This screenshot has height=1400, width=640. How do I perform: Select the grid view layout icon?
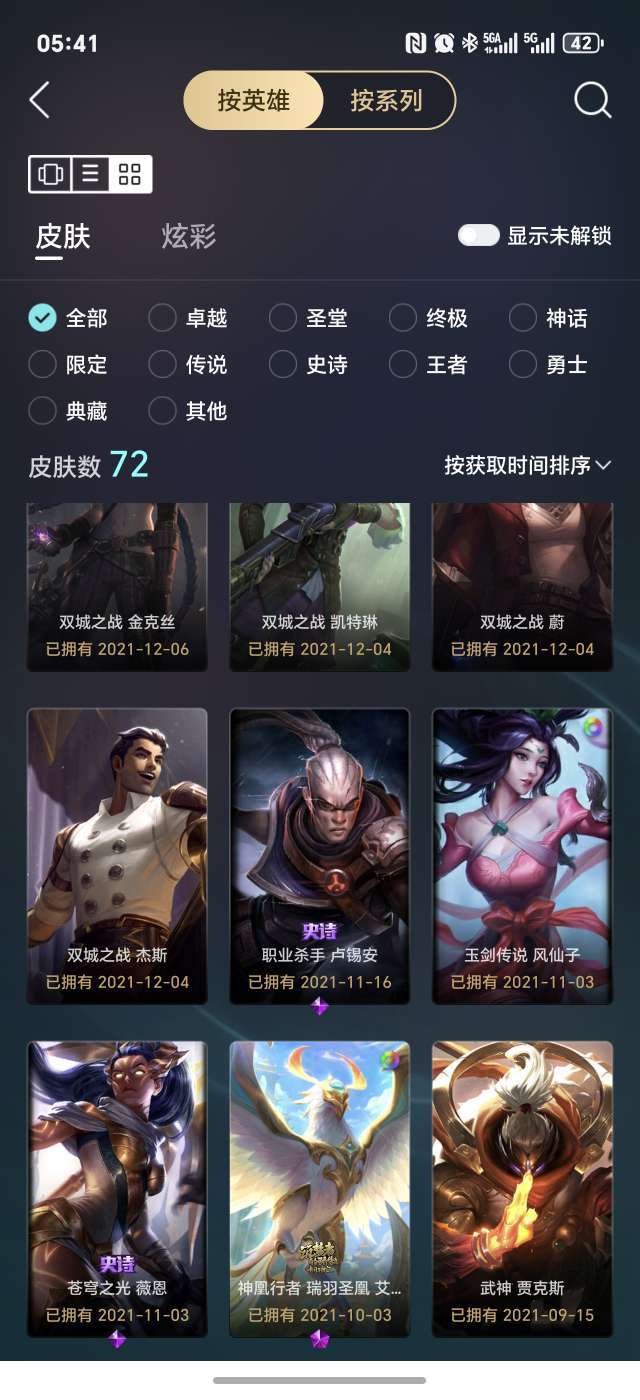(x=130, y=174)
